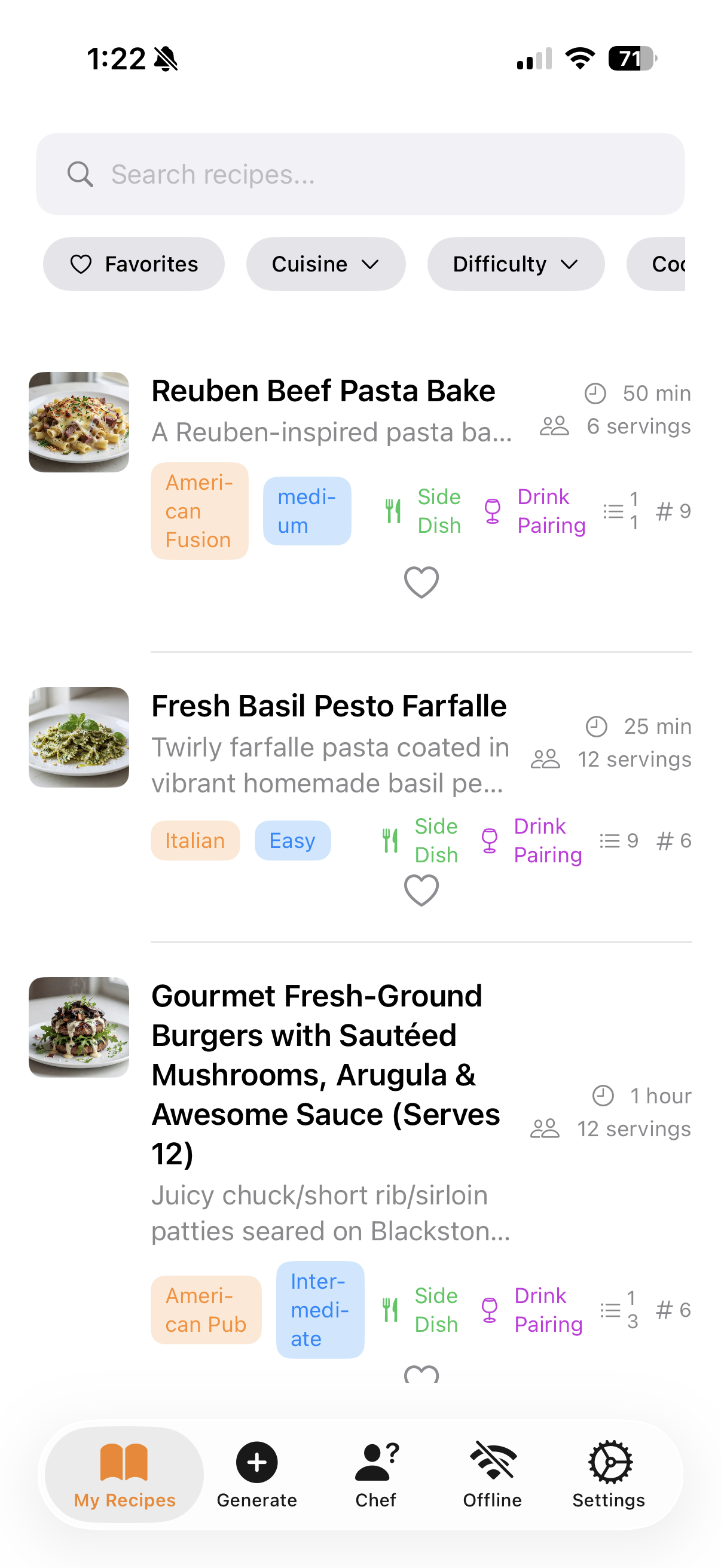The width and height of the screenshot is (721, 1568).
Task: Click the Drink Pairing wine glass icon on Reuben Beef Pasta Bake
Action: 493,511
